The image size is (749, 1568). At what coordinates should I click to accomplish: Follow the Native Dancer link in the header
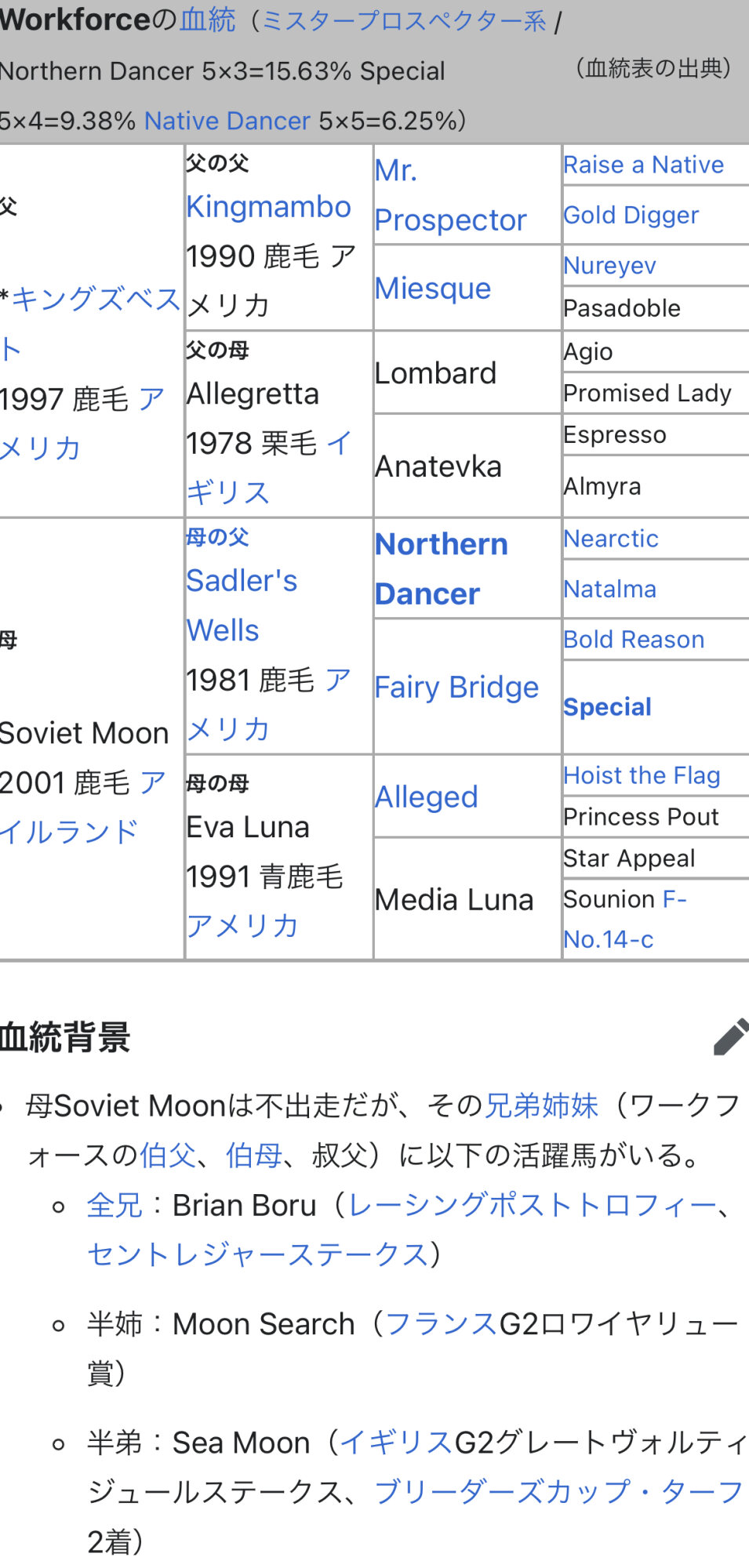[227, 121]
